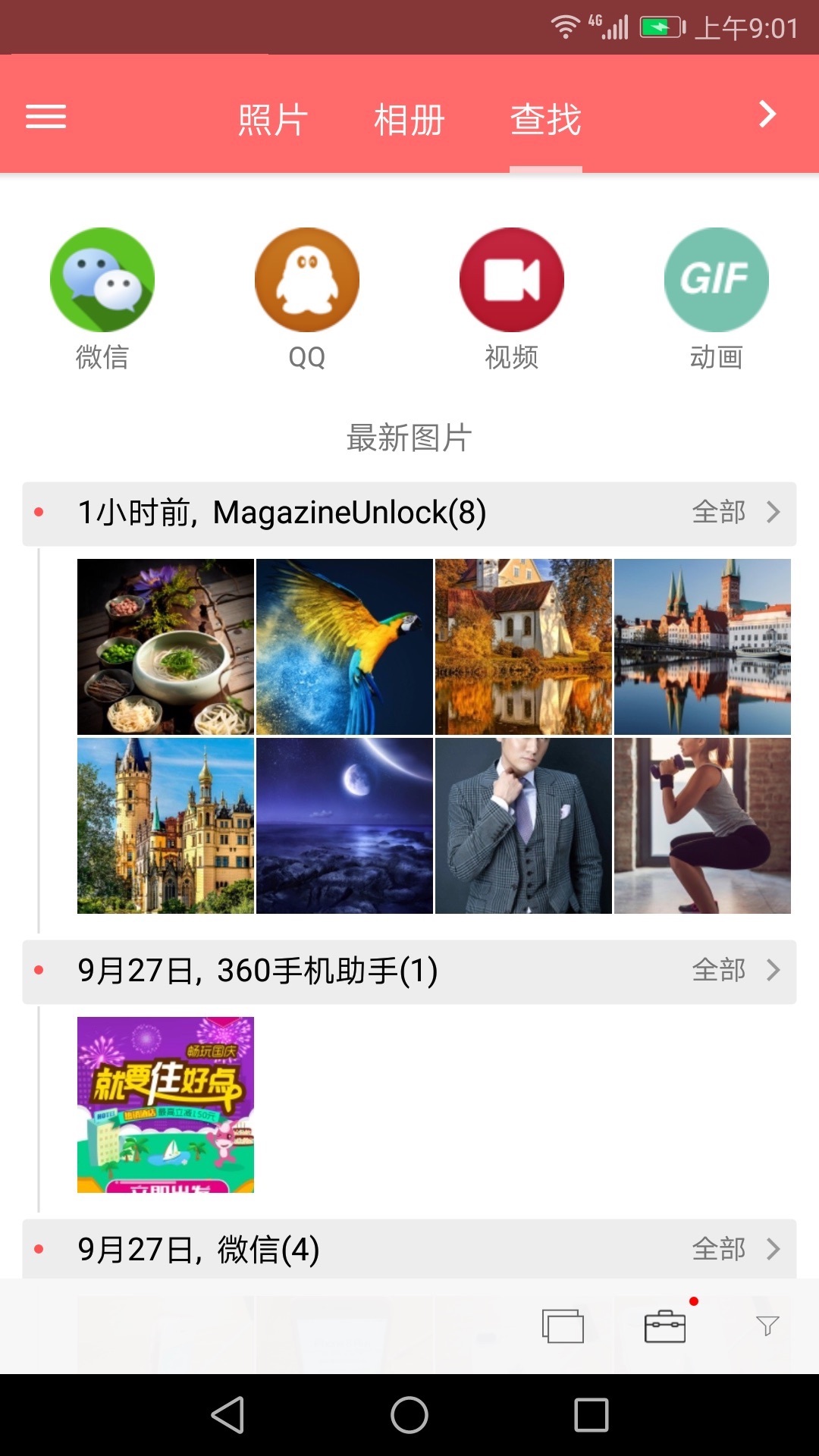819x1456 pixels.
Task: Tap the right arrow in the top bar
Action: [x=767, y=115]
